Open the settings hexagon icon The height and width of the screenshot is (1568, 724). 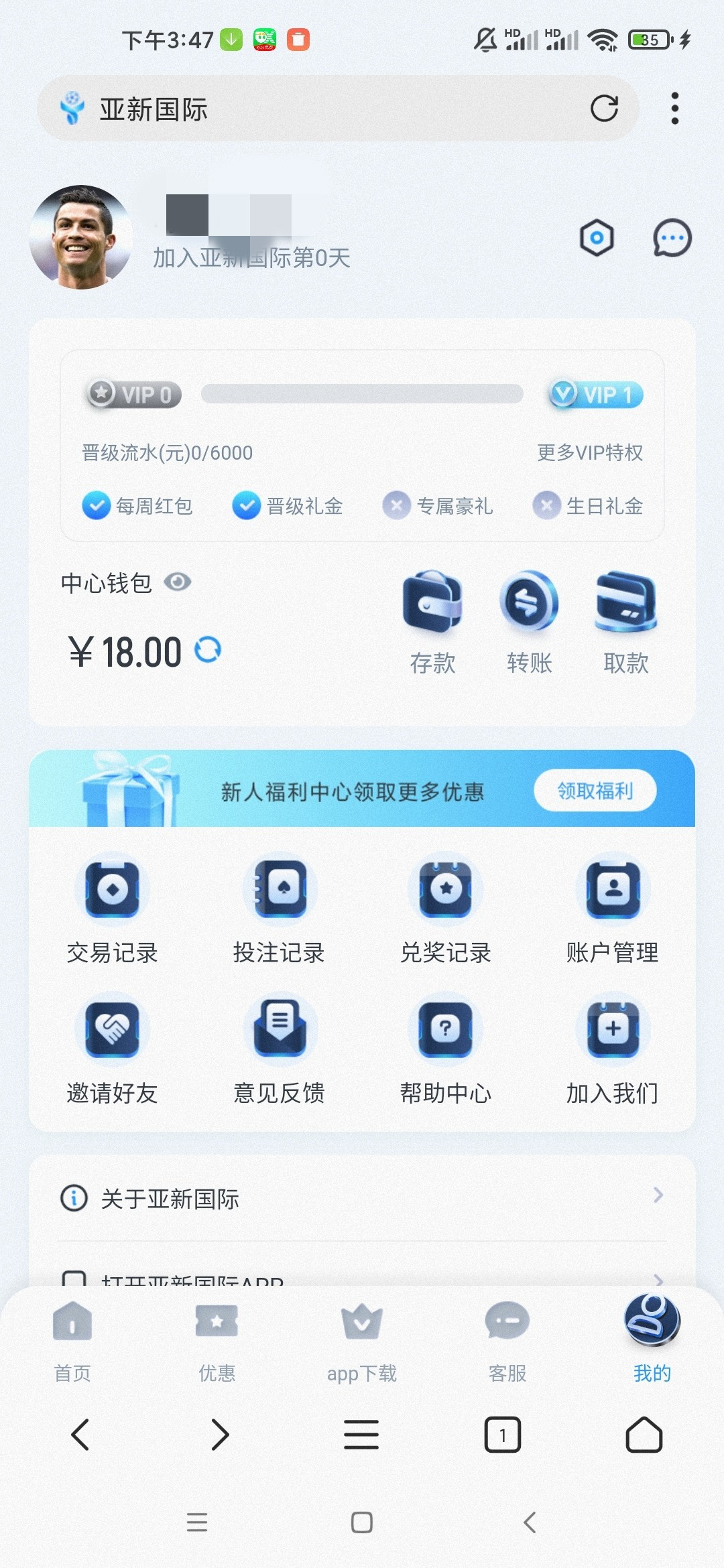coord(597,238)
